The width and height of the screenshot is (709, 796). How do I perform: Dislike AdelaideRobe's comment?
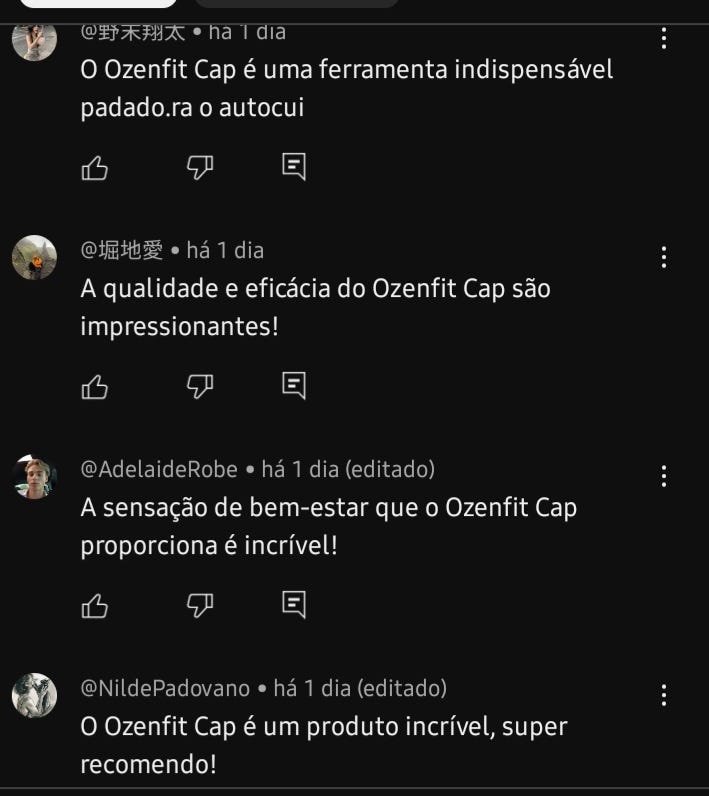click(200, 605)
